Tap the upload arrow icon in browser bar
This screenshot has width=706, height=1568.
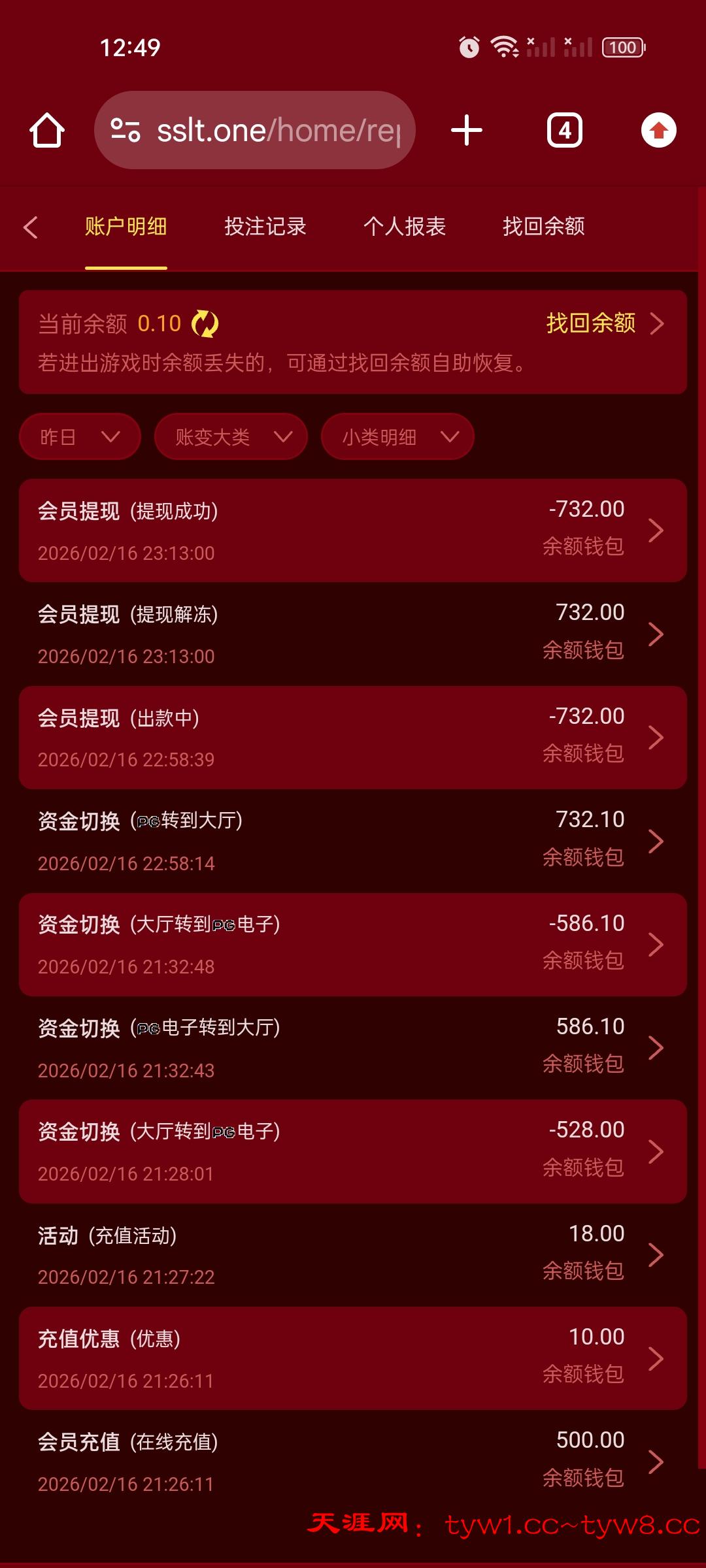tap(658, 129)
